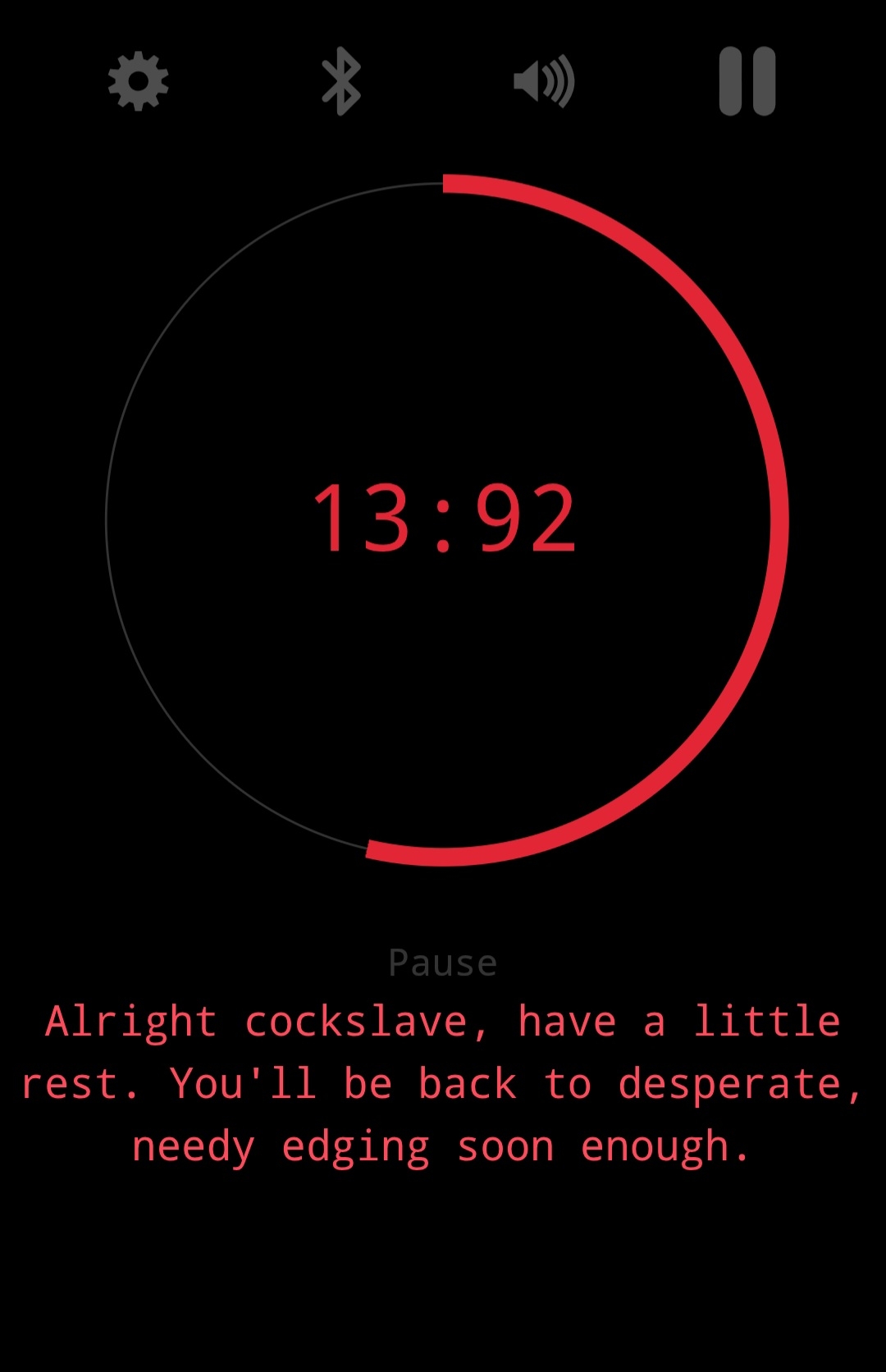Toggle the sound speaker icon

[x=543, y=81]
